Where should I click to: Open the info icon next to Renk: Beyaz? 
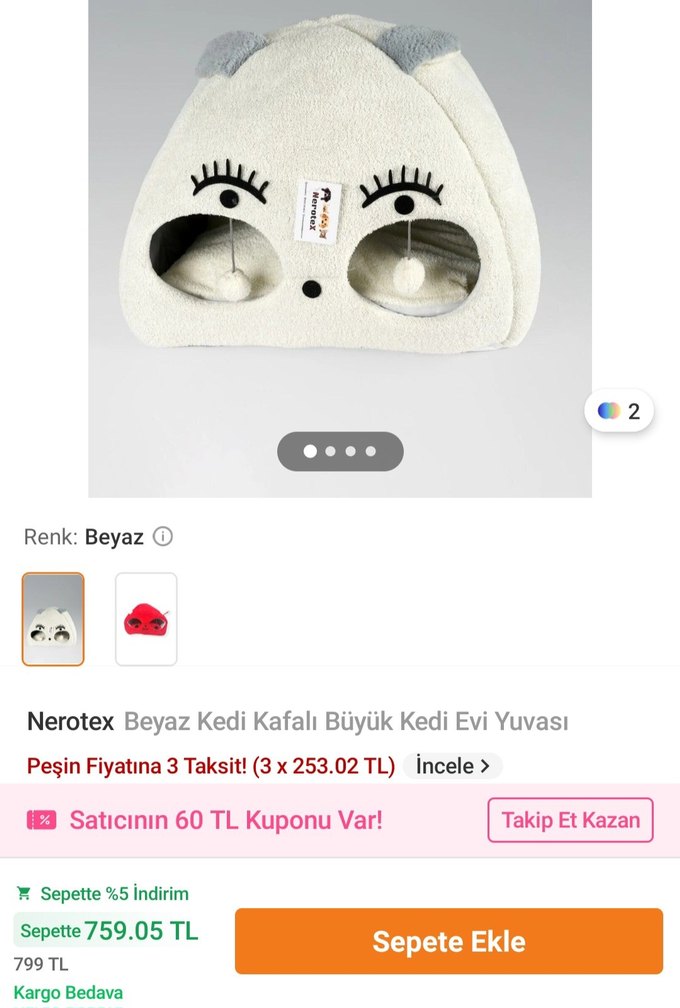(x=163, y=537)
